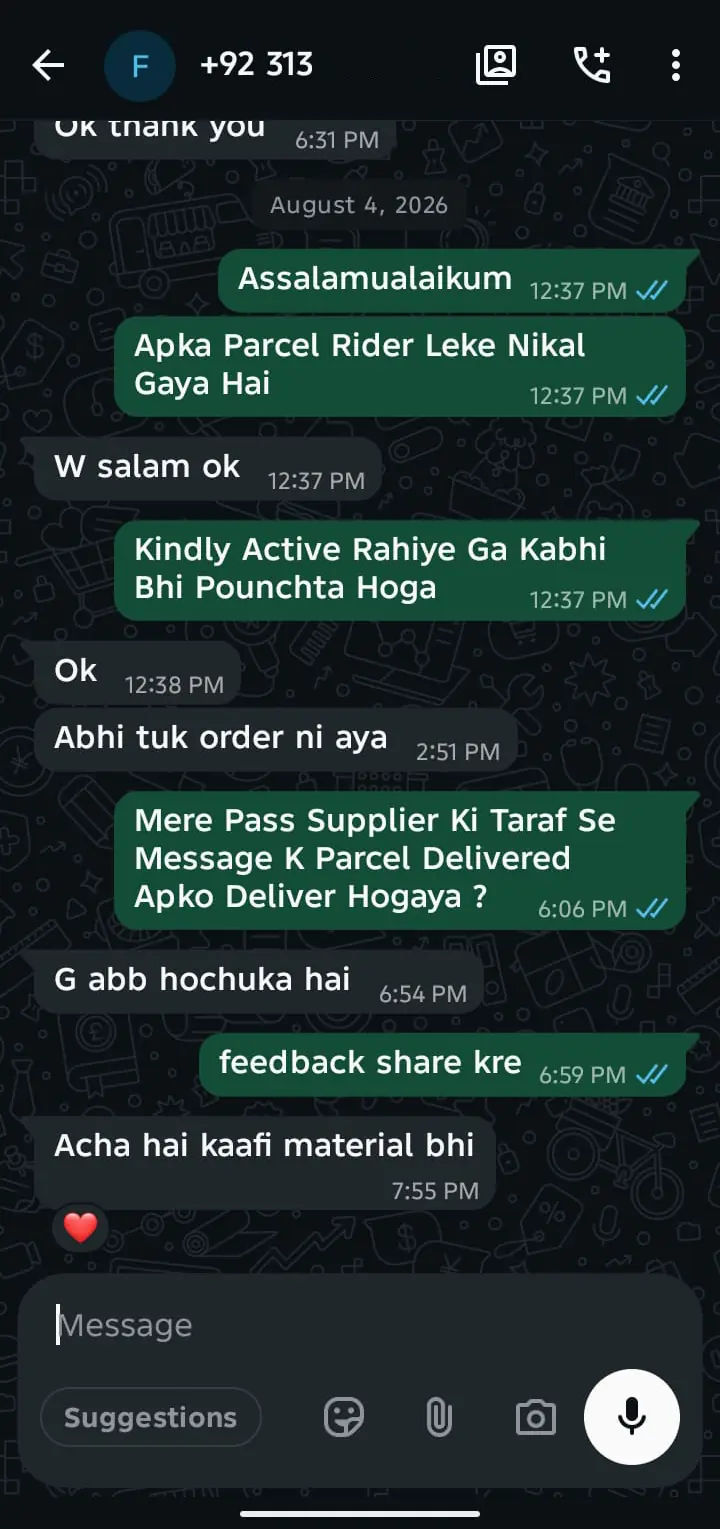Attach a file with the paperclip
Screen dimensions: 720x1529
[x=439, y=1417]
